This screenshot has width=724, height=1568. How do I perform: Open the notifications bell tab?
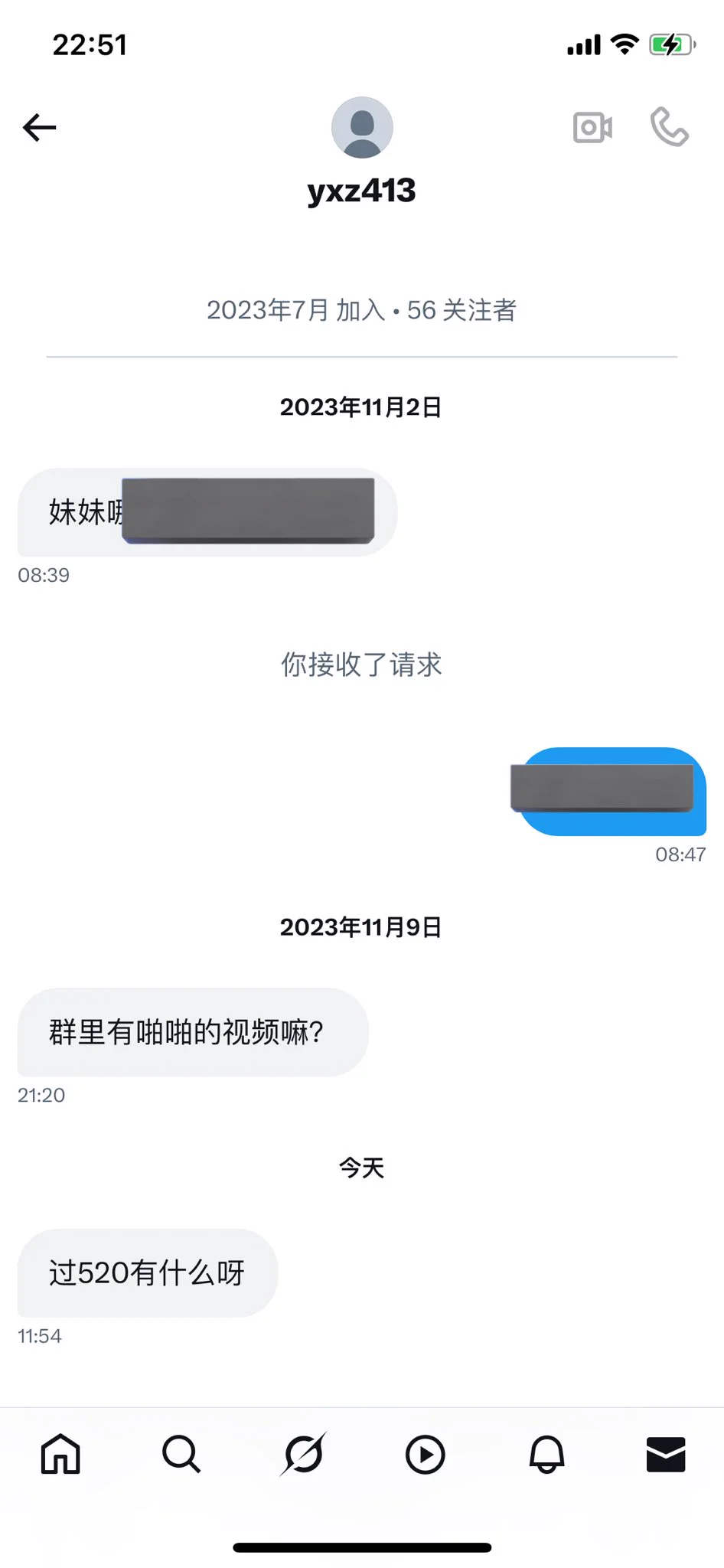[x=546, y=1453]
